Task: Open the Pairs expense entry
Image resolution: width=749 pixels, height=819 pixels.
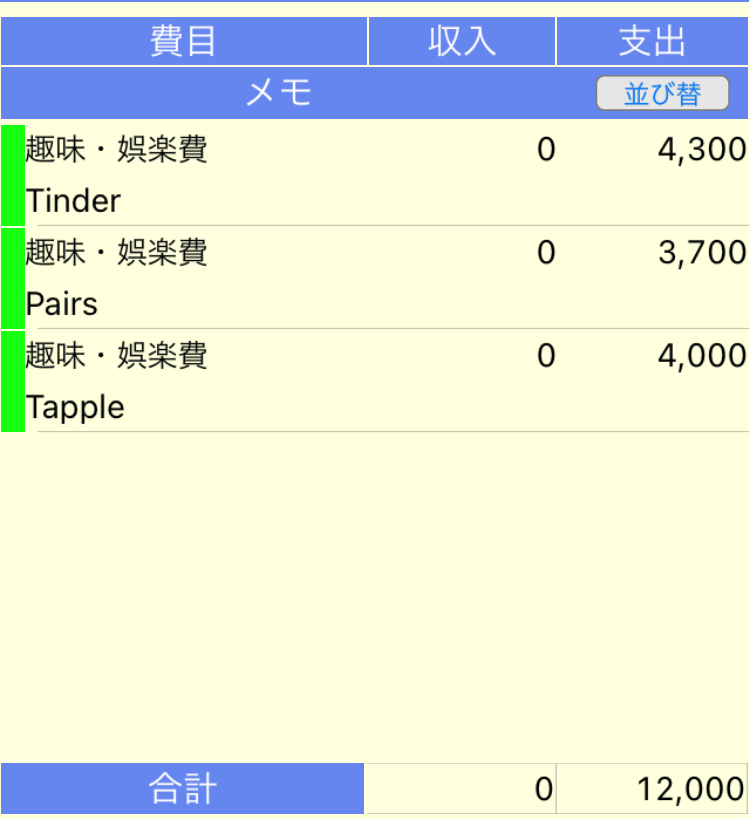Action: click(385, 278)
